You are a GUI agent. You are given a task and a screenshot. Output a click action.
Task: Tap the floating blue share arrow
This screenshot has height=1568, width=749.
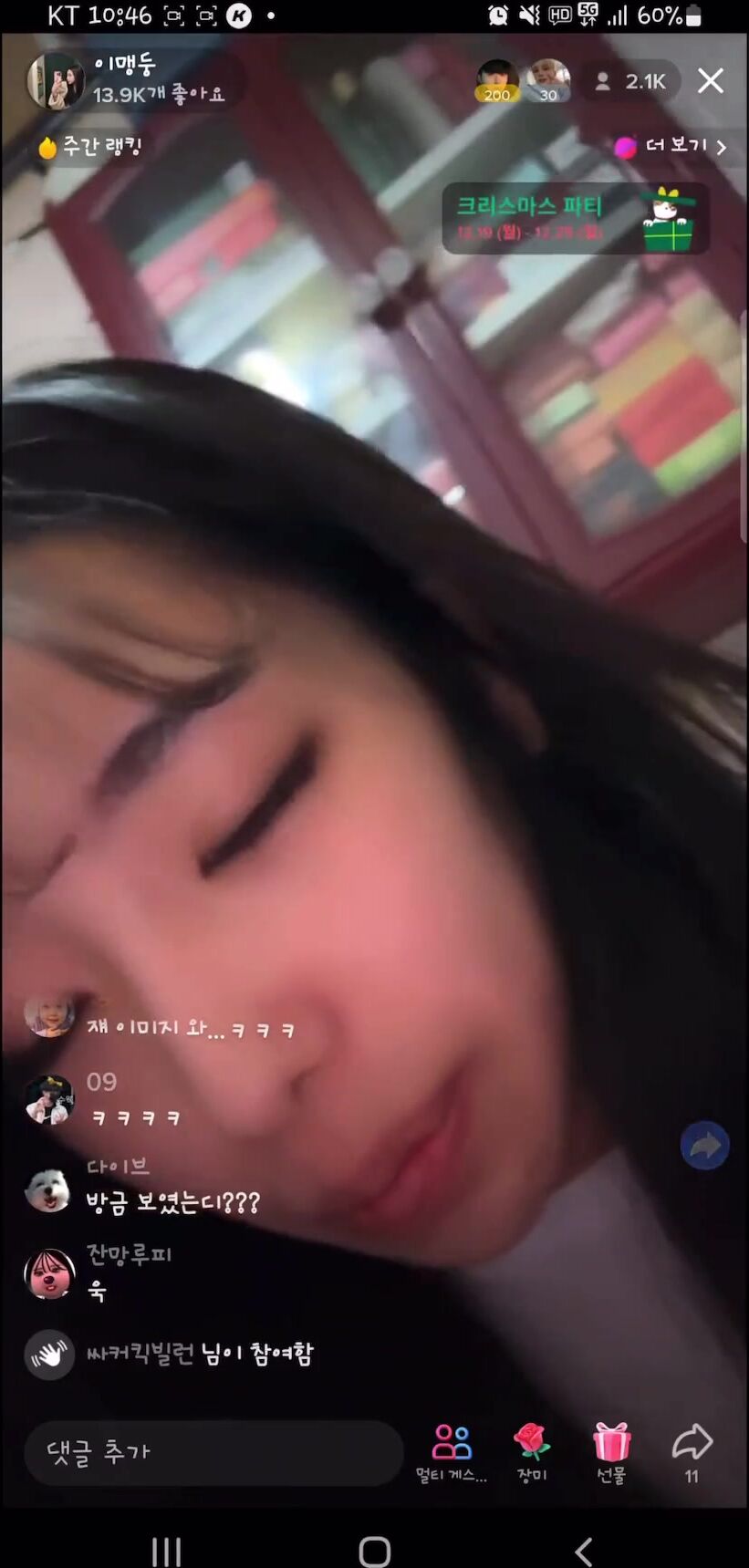[705, 1146]
